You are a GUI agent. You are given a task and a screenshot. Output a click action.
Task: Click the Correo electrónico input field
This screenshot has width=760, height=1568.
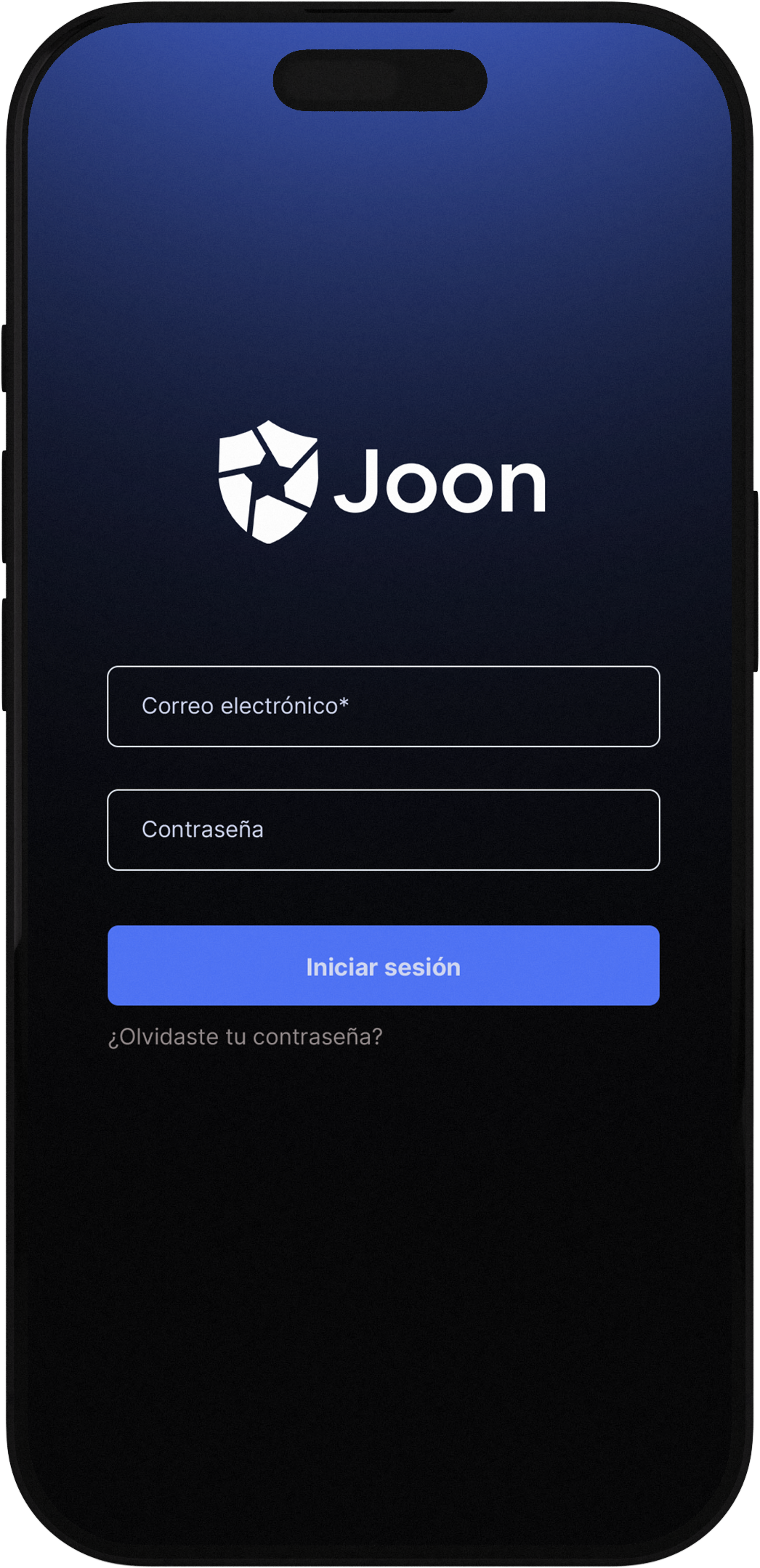coord(382,706)
